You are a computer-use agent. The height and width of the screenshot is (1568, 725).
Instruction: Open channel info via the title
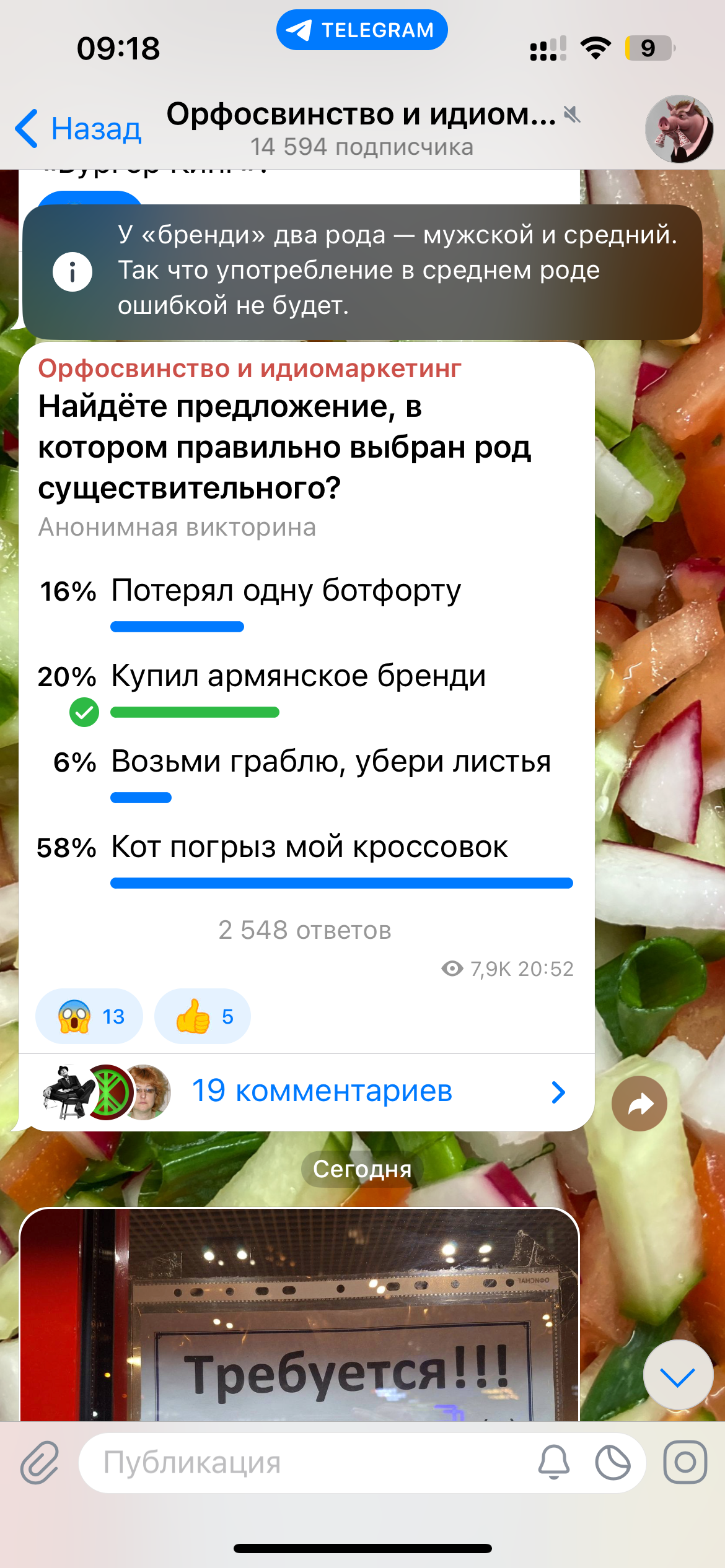click(x=362, y=128)
